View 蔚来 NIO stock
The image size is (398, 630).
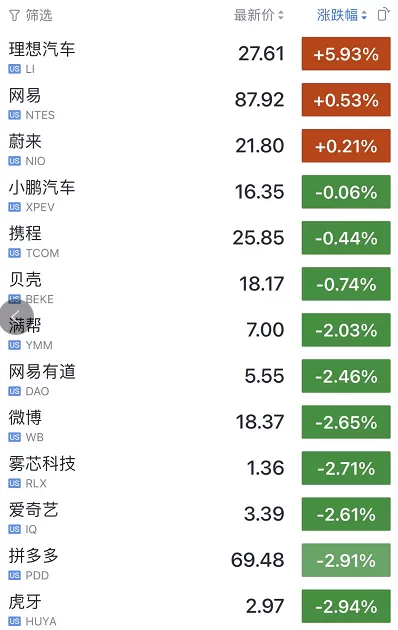[199, 146]
